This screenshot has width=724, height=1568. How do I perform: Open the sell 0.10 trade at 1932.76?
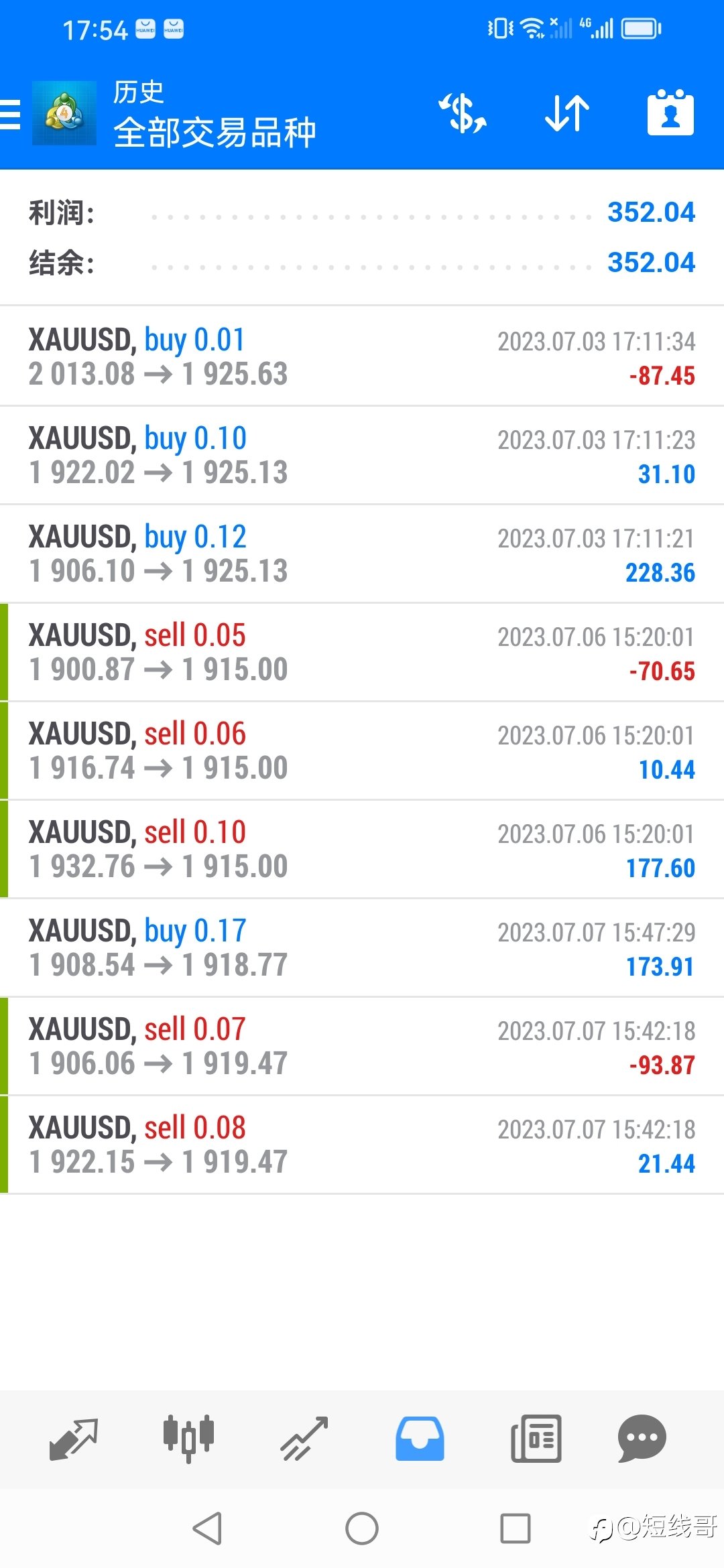pos(362,849)
